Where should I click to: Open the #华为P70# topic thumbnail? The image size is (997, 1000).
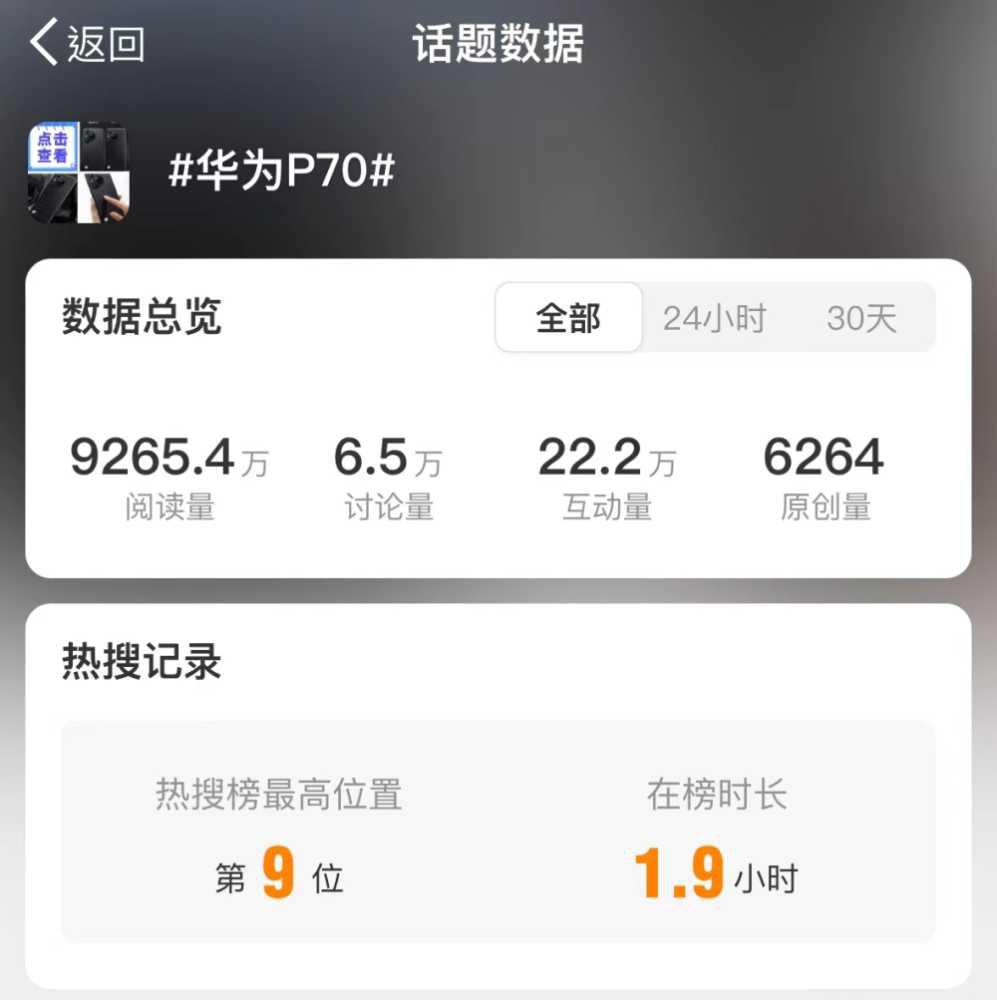click(x=78, y=168)
